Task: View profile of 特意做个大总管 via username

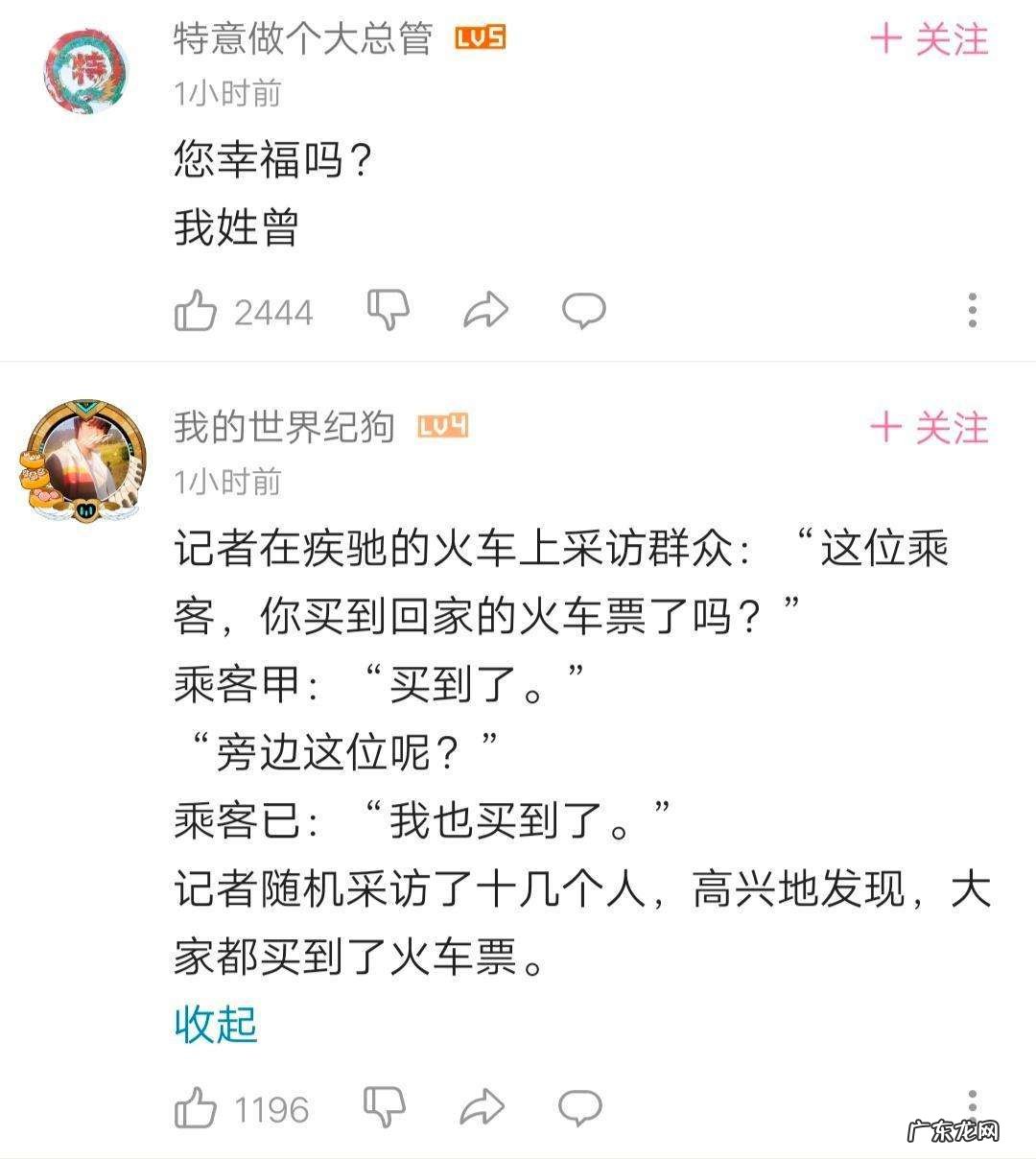Action: 308,41
